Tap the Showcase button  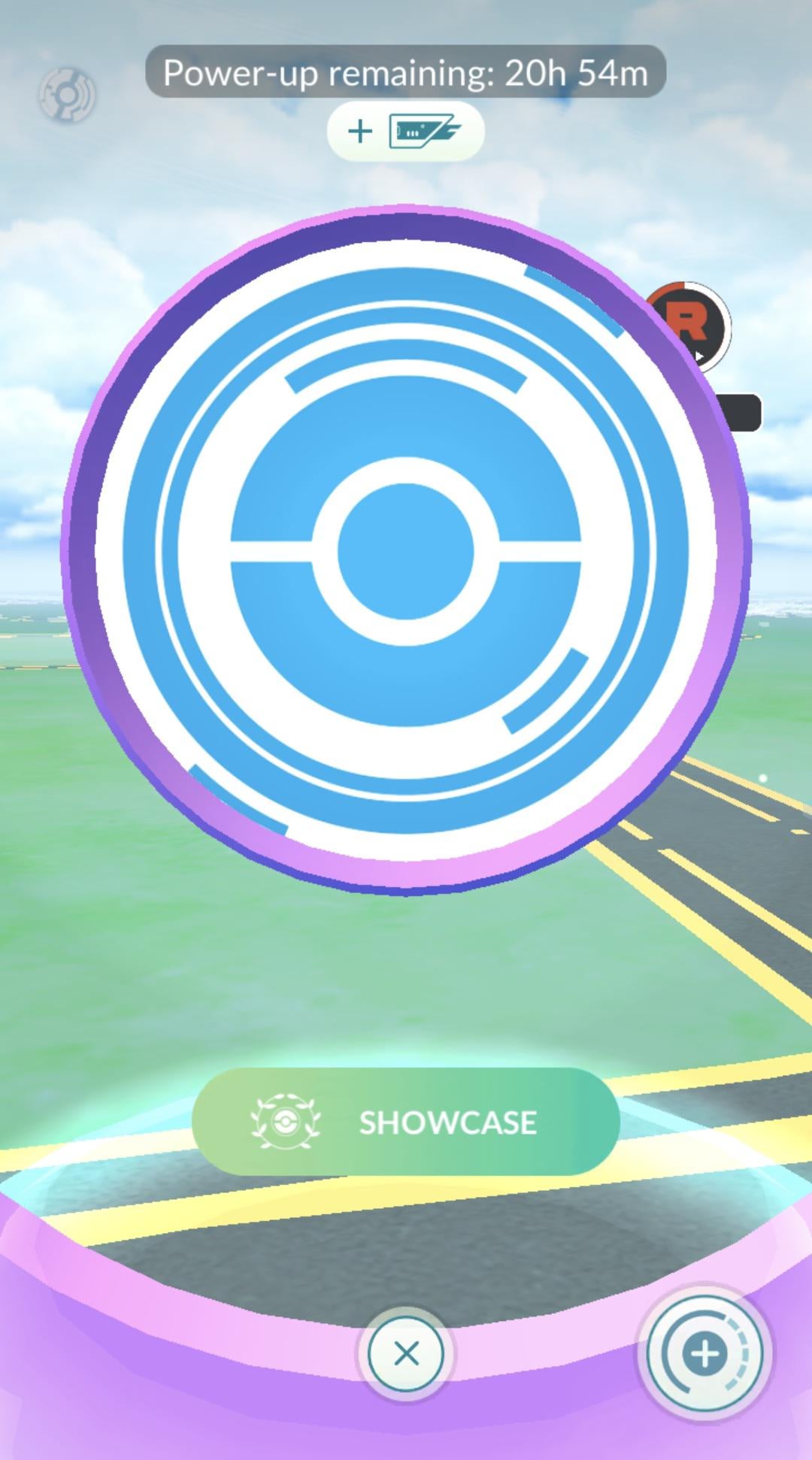pos(405,1122)
